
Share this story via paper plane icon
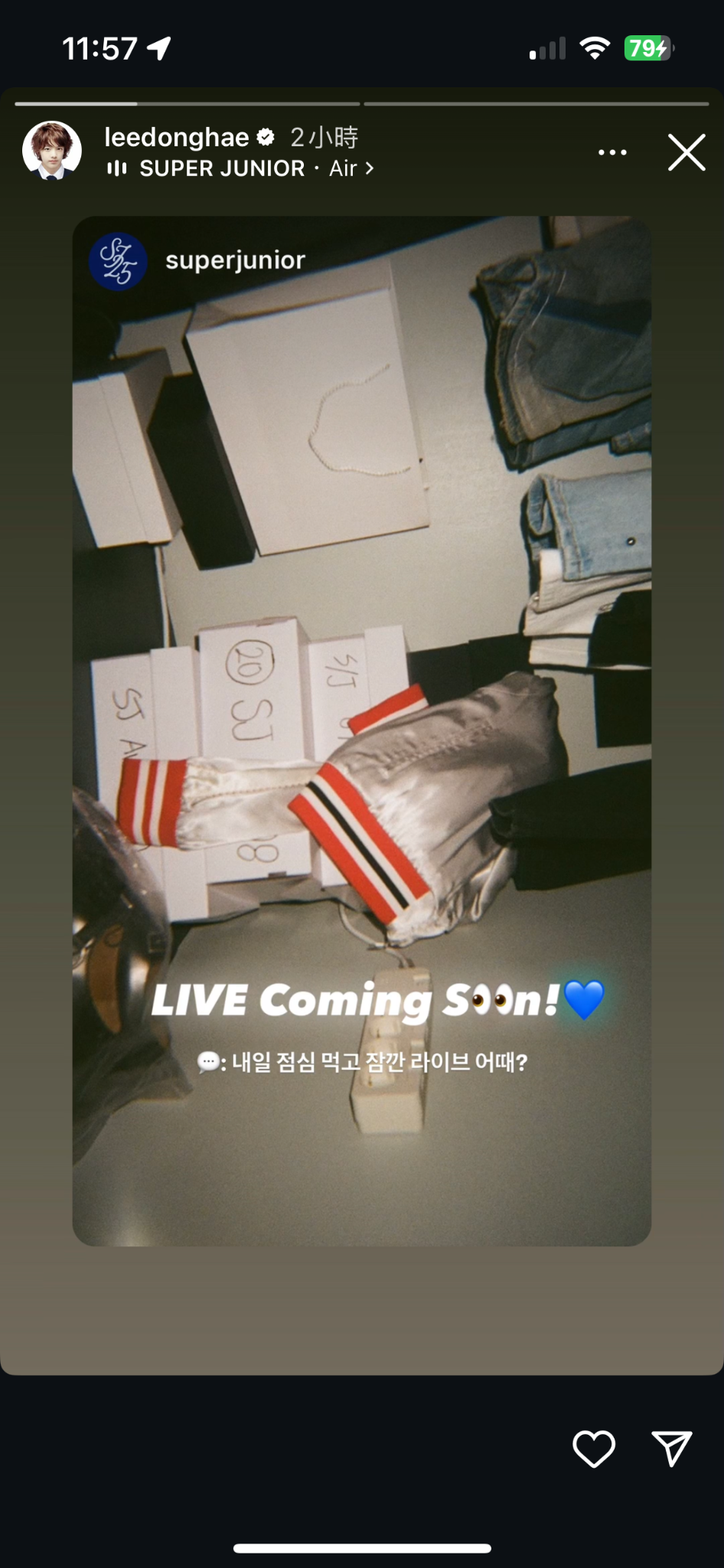point(671,1449)
